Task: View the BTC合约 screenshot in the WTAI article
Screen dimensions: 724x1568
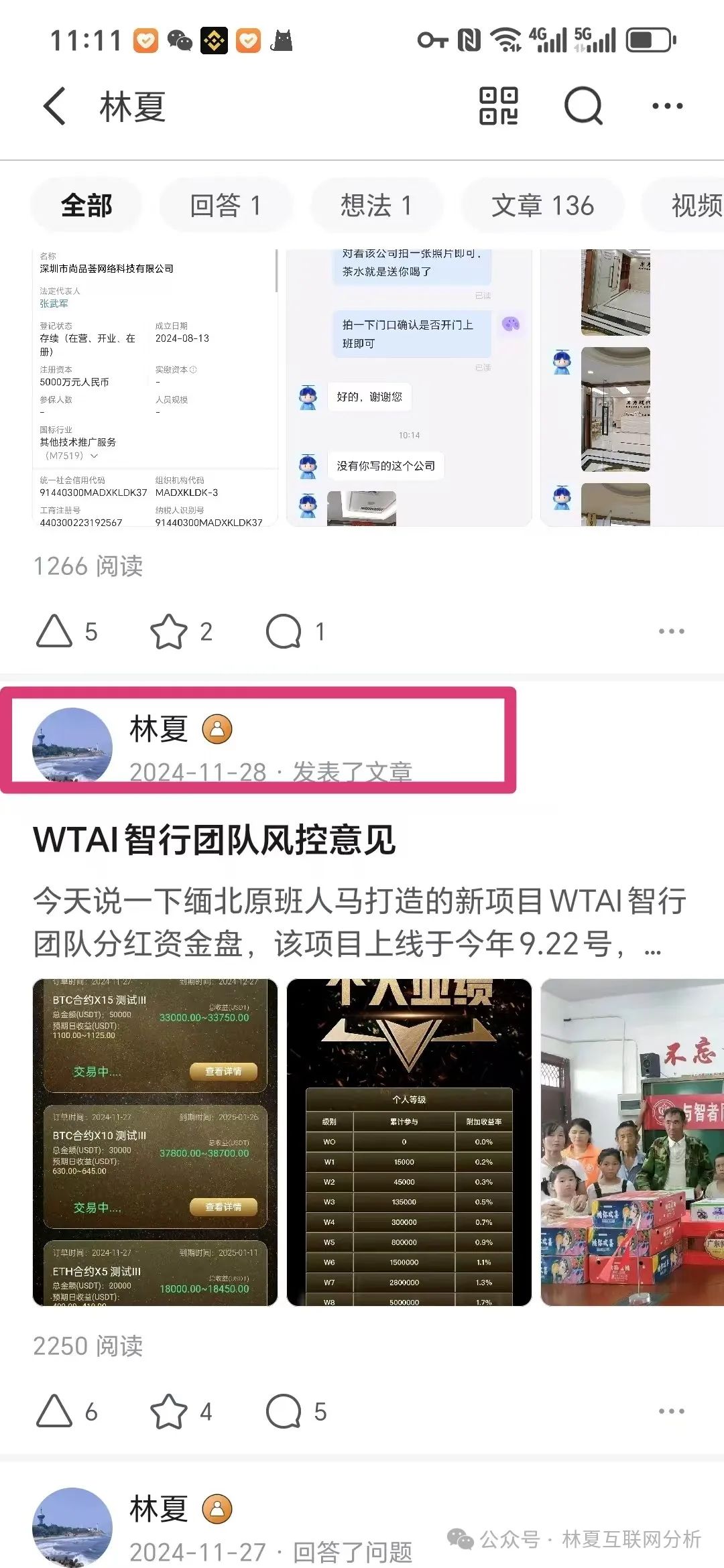Action: pos(155,1142)
